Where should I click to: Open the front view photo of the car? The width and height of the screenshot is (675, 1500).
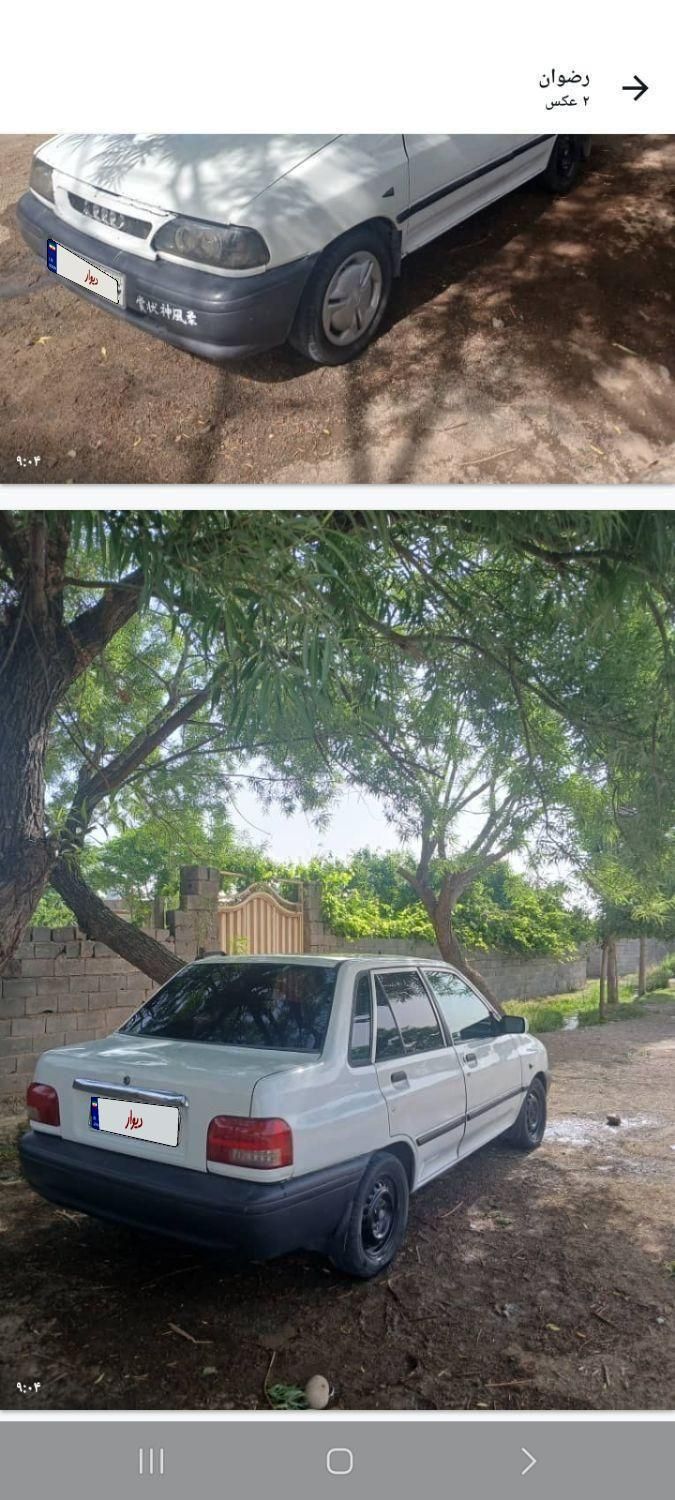point(337,308)
